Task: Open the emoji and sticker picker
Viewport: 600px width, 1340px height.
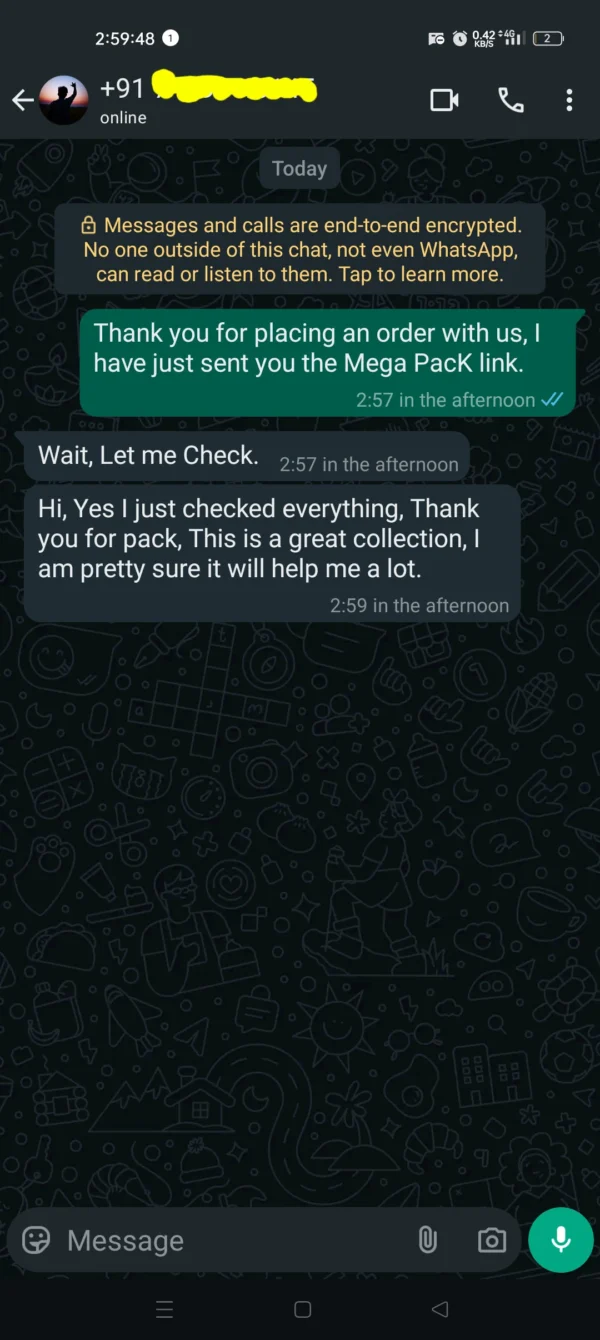Action: 36,1240
